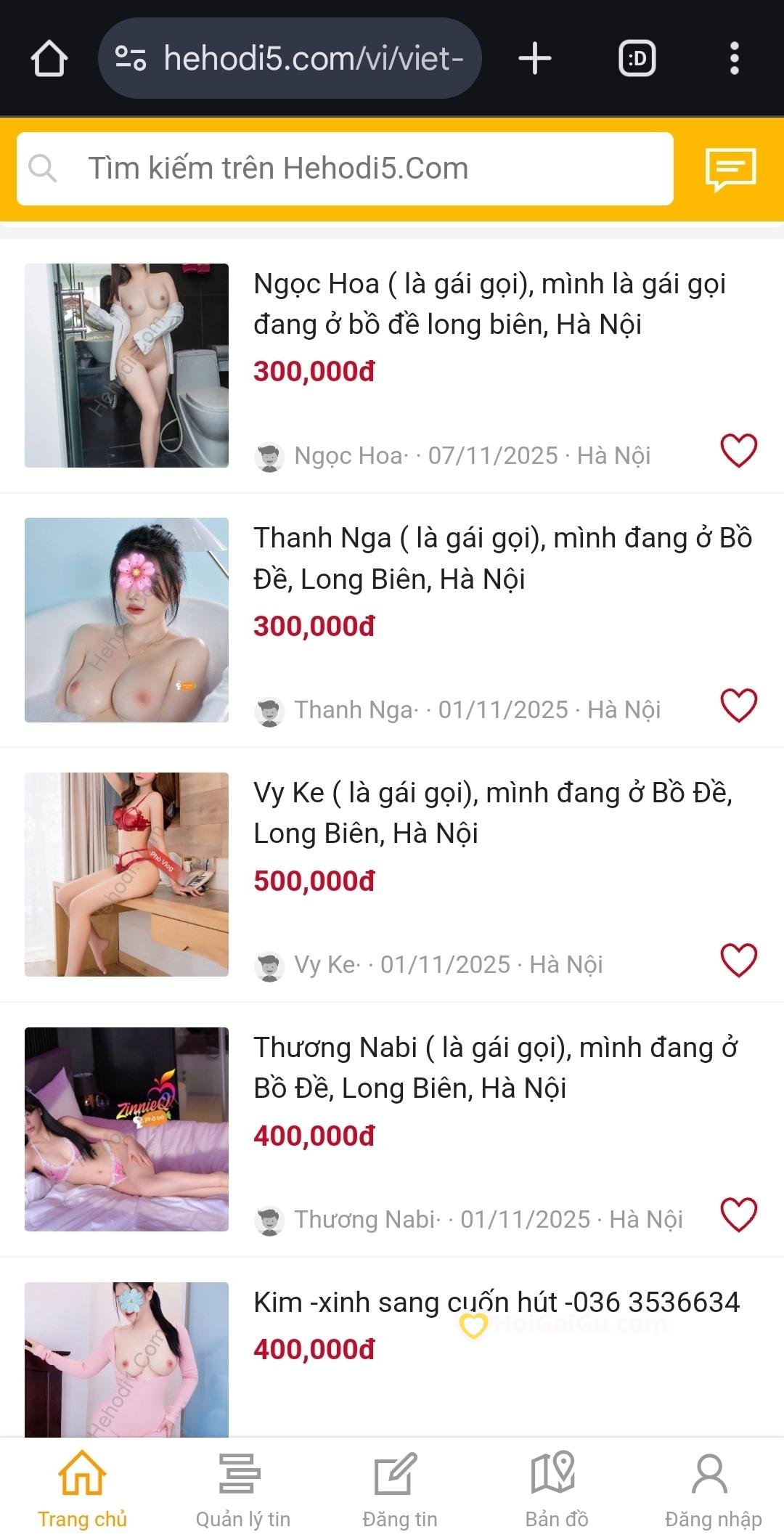
Task: Go to the browser home page
Action: [x=49, y=58]
